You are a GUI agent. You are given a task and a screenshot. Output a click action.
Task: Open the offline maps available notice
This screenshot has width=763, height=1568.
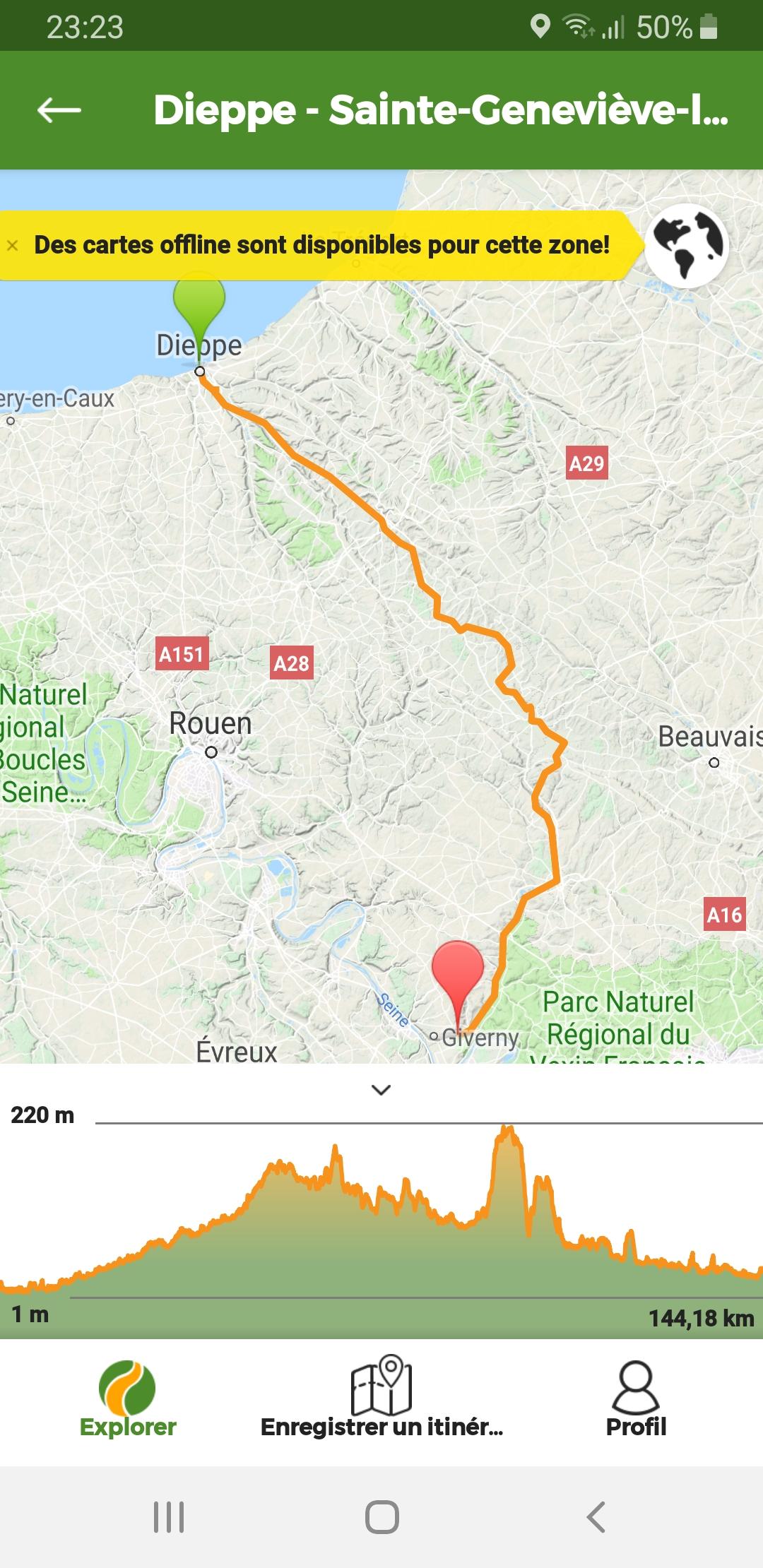tap(321, 245)
